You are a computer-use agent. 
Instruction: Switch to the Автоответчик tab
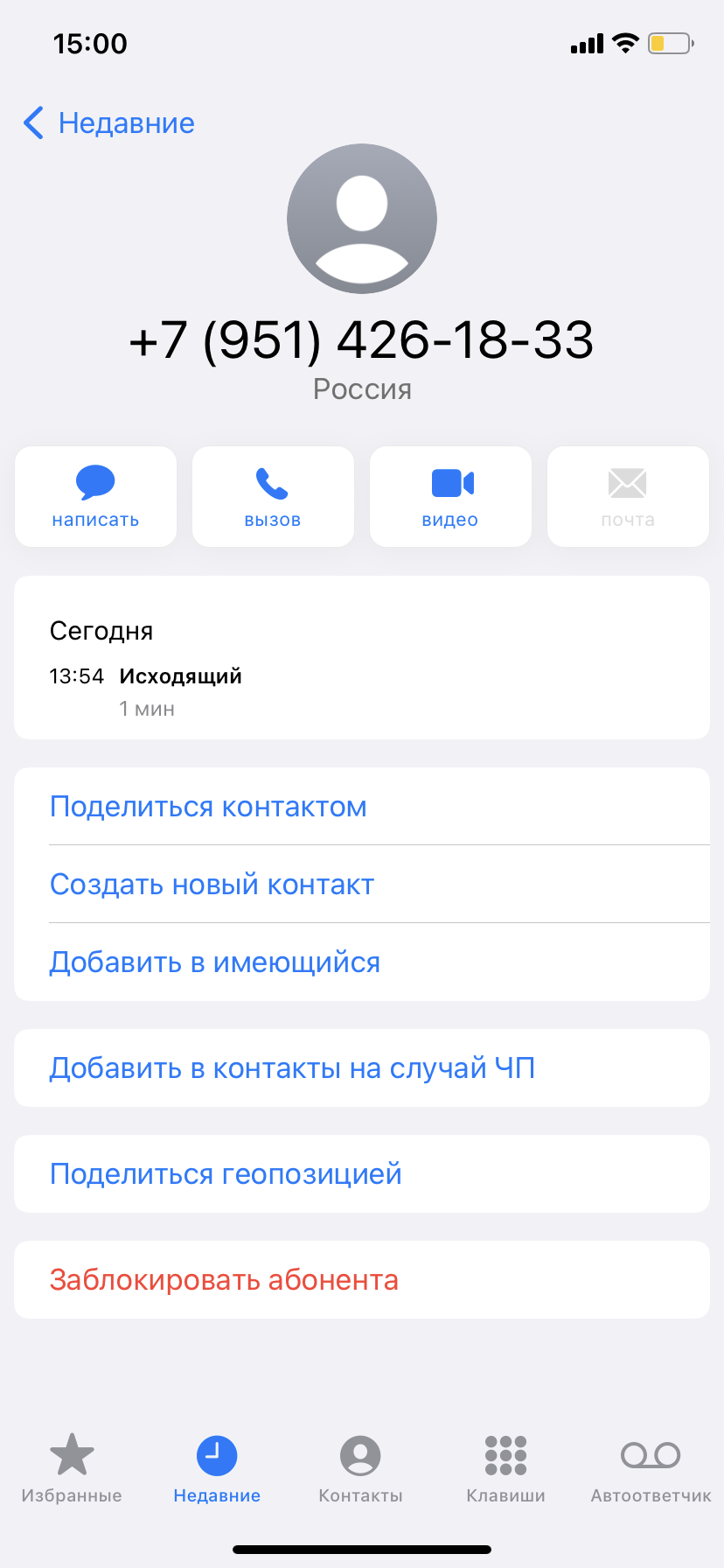click(x=651, y=1469)
